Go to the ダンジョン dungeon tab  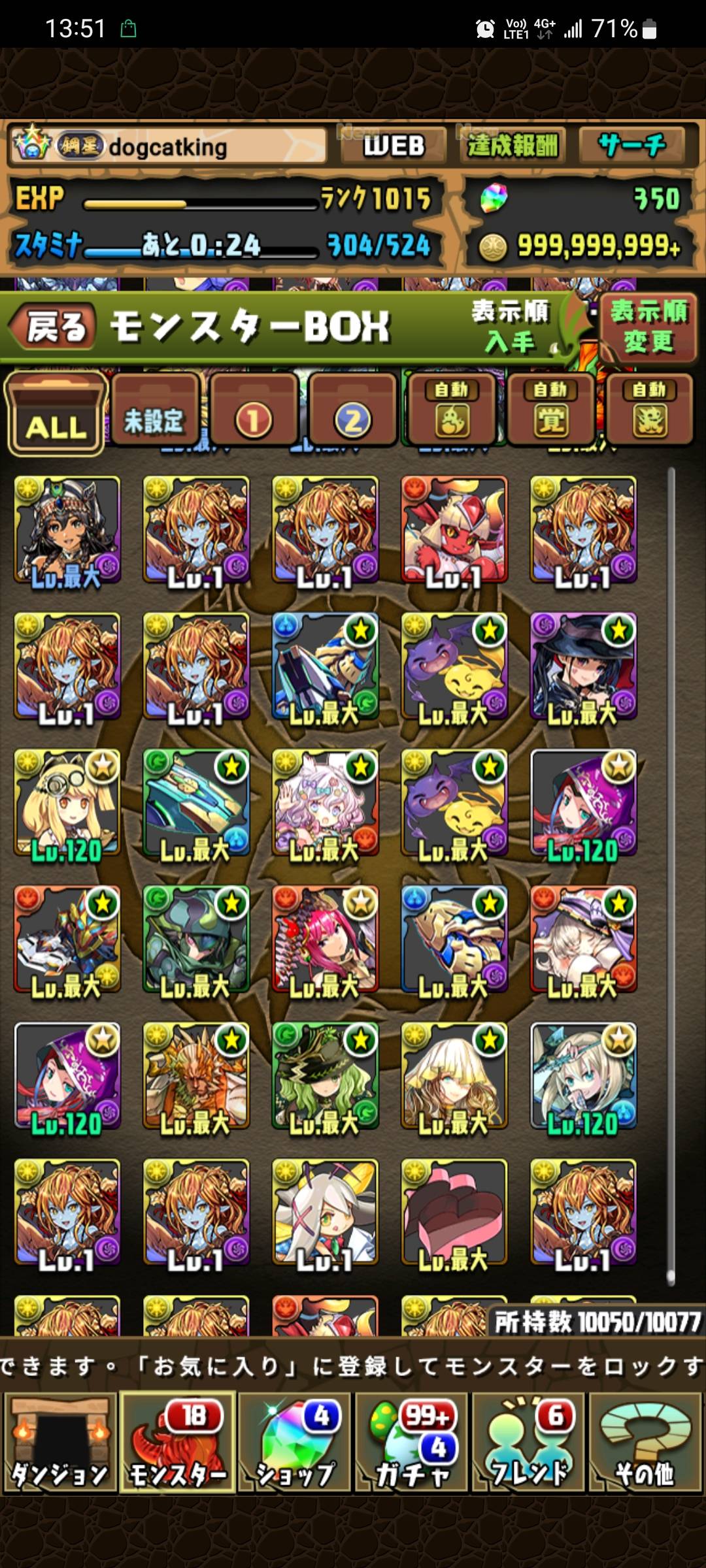(59, 1442)
